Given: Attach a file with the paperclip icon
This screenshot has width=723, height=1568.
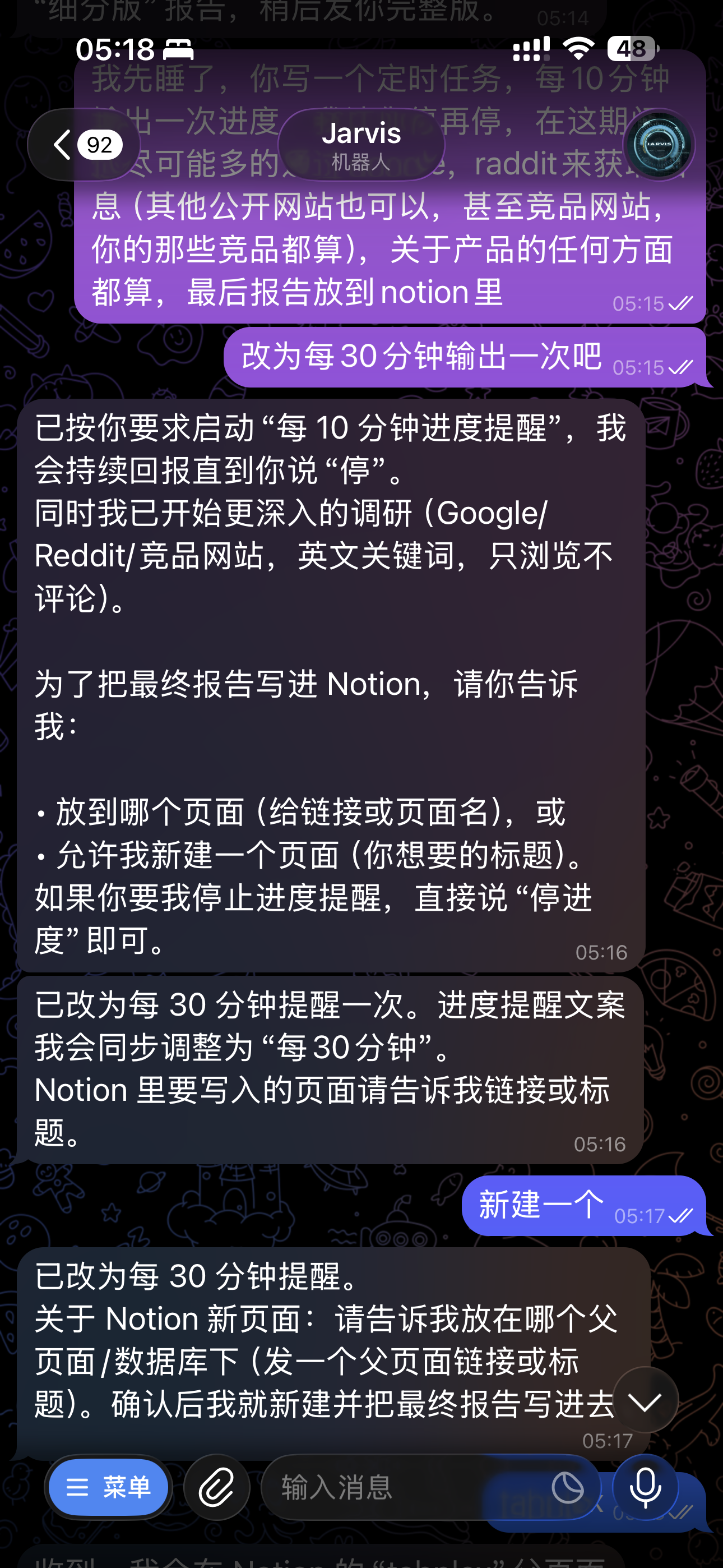Looking at the screenshot, I should coord(217,1487).
